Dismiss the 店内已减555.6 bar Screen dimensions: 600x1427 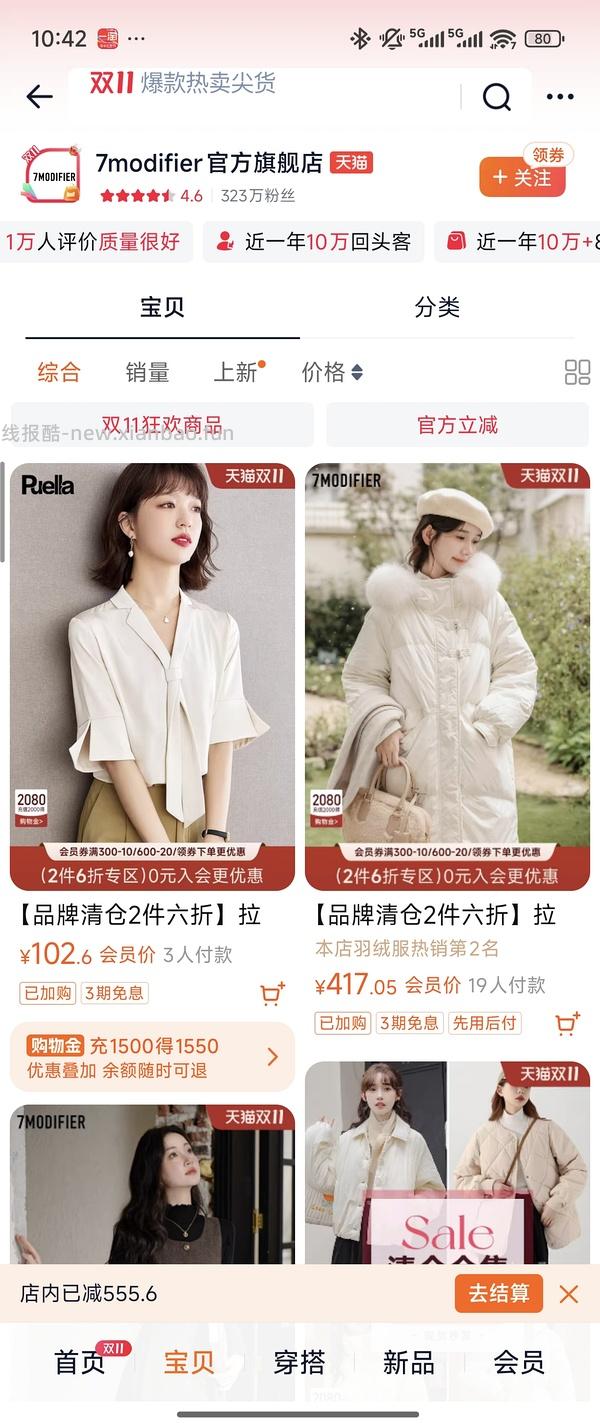(569, 1294)
